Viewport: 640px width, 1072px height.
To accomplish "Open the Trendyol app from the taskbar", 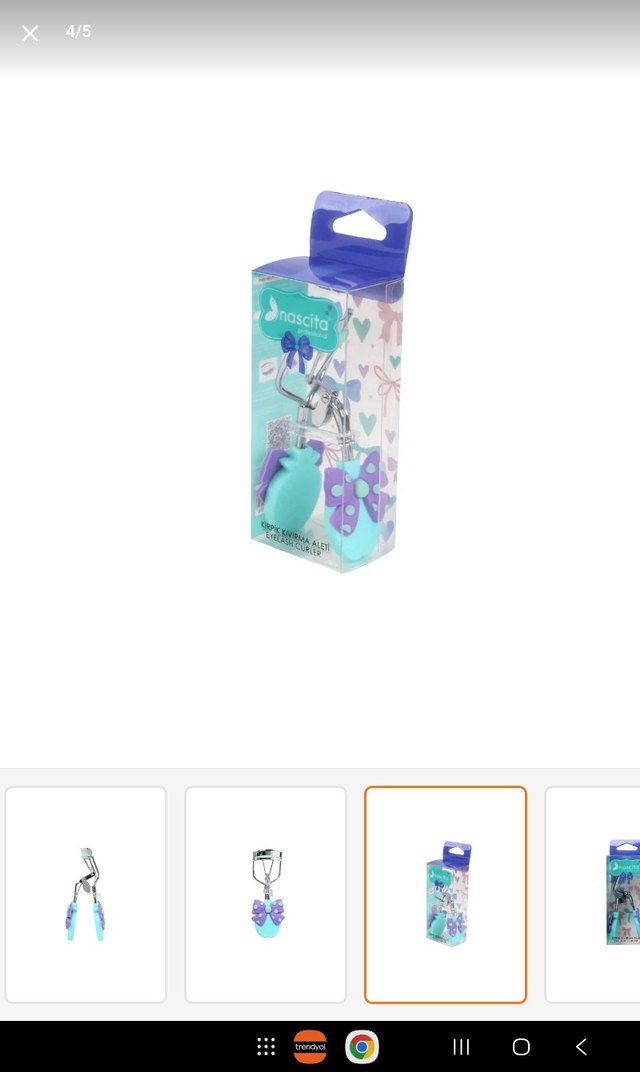I will click(310, 1047).
